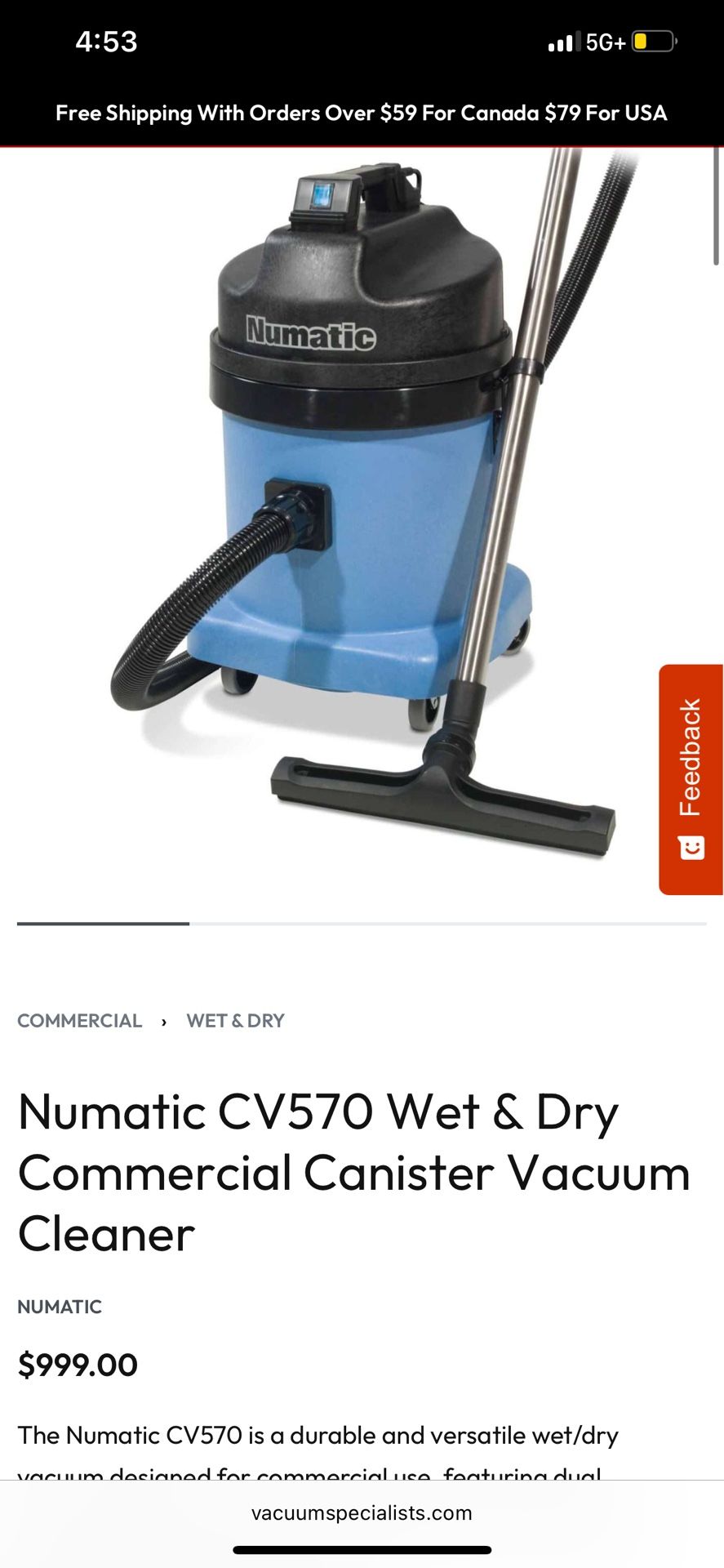Viewport: 724px width, 1568px height.
Task: Tap the vacuumspecialists.com address bar
Action: 362,1512
